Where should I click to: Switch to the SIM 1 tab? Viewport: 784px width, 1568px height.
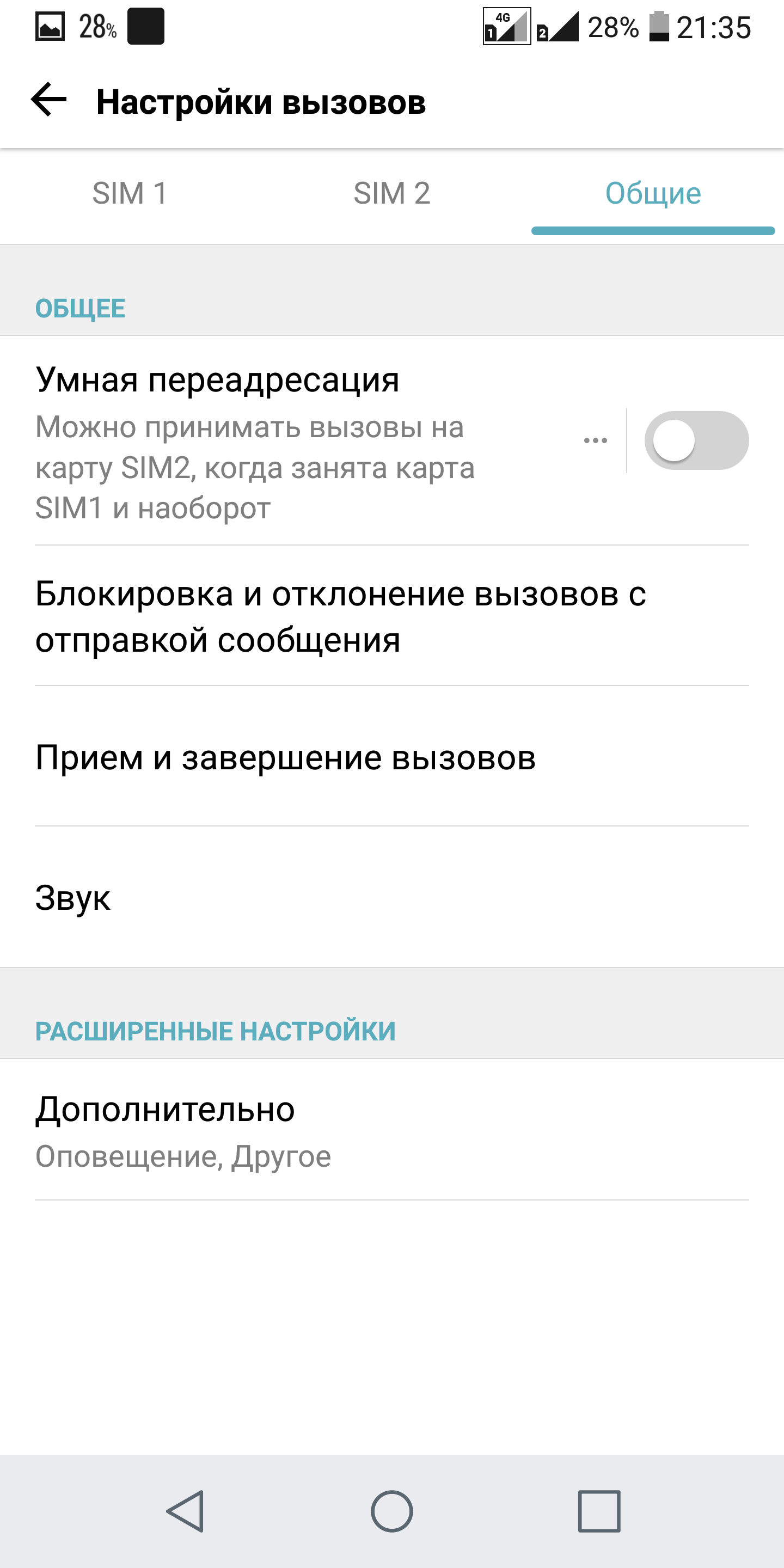[x=130, y=194]
